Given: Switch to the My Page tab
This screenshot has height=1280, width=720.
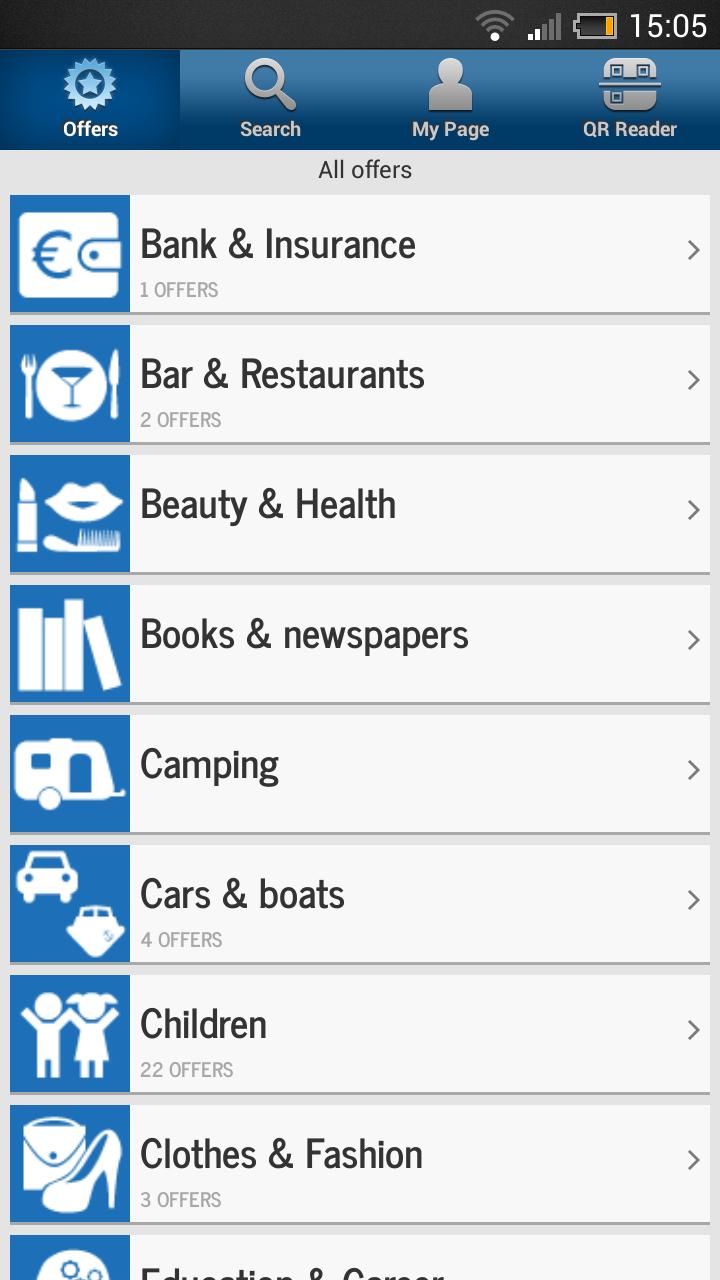Looking at the screenshot, I should tap(449, 99).
